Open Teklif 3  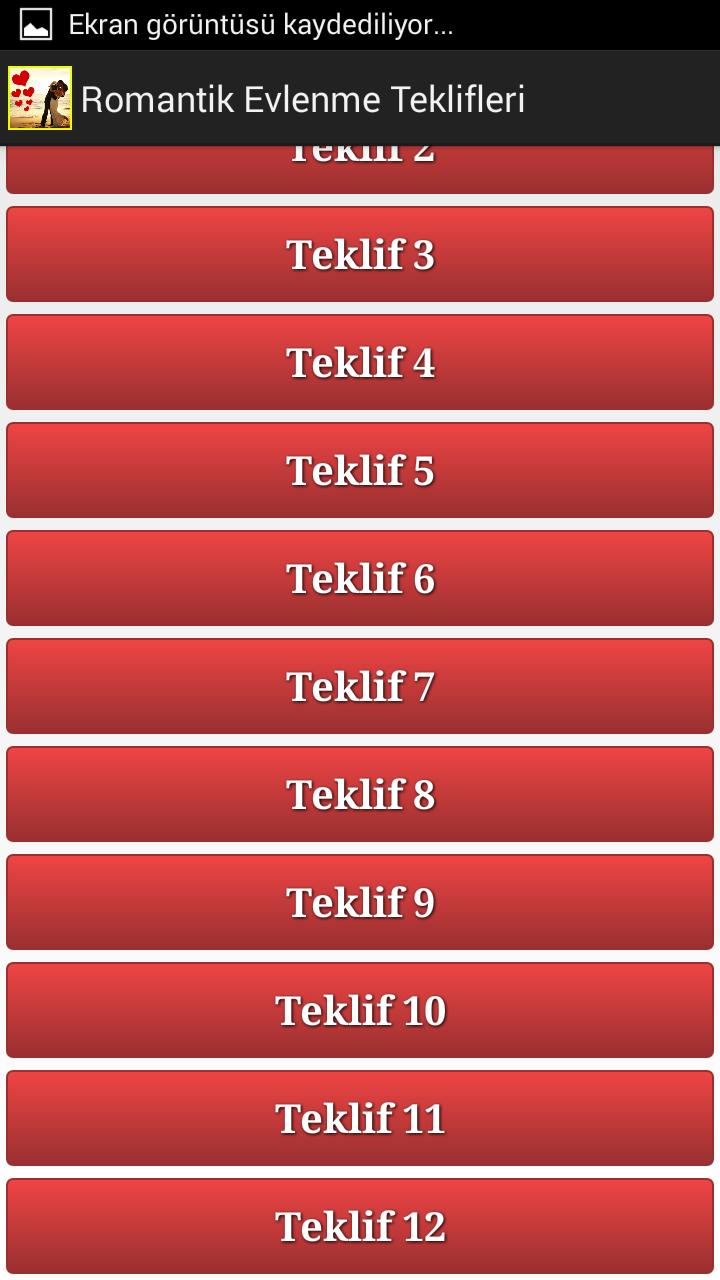pos(360,253)
